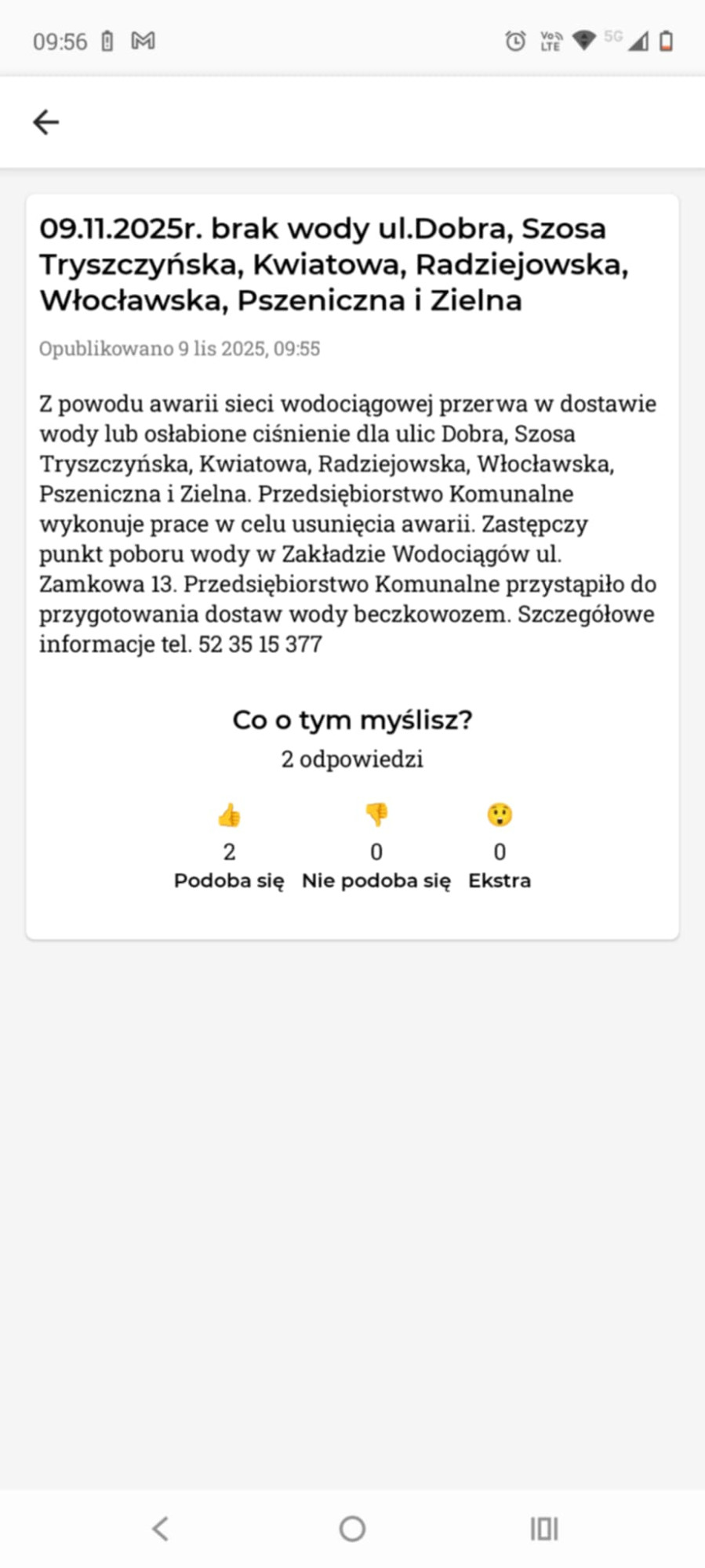This screenshot has width=705, height=1568.
Task: Choose the Nie podoba się thumbs down
Action: (x=376, y=816)
